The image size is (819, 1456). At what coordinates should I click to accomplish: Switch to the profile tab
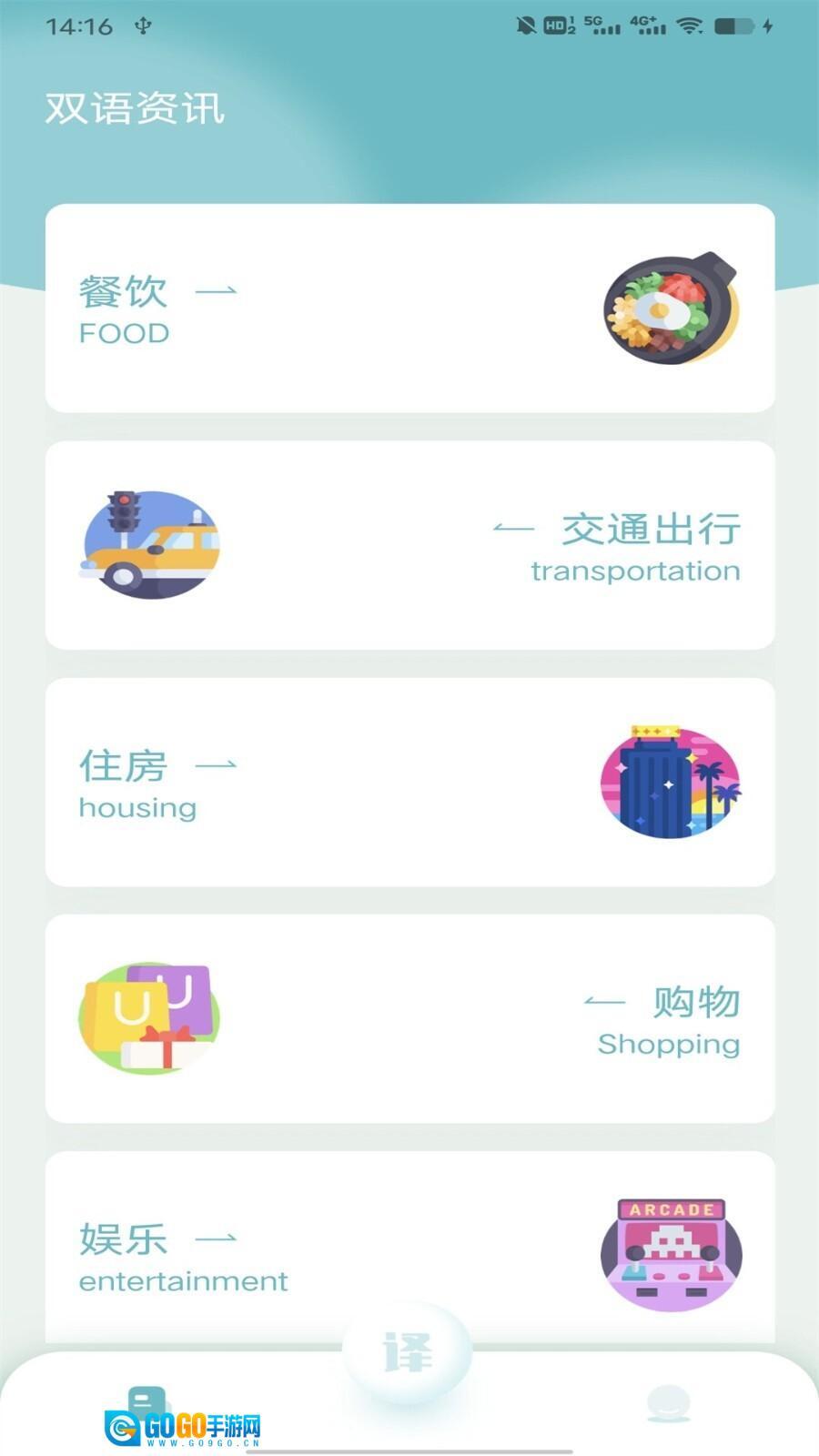point(669,1404)
